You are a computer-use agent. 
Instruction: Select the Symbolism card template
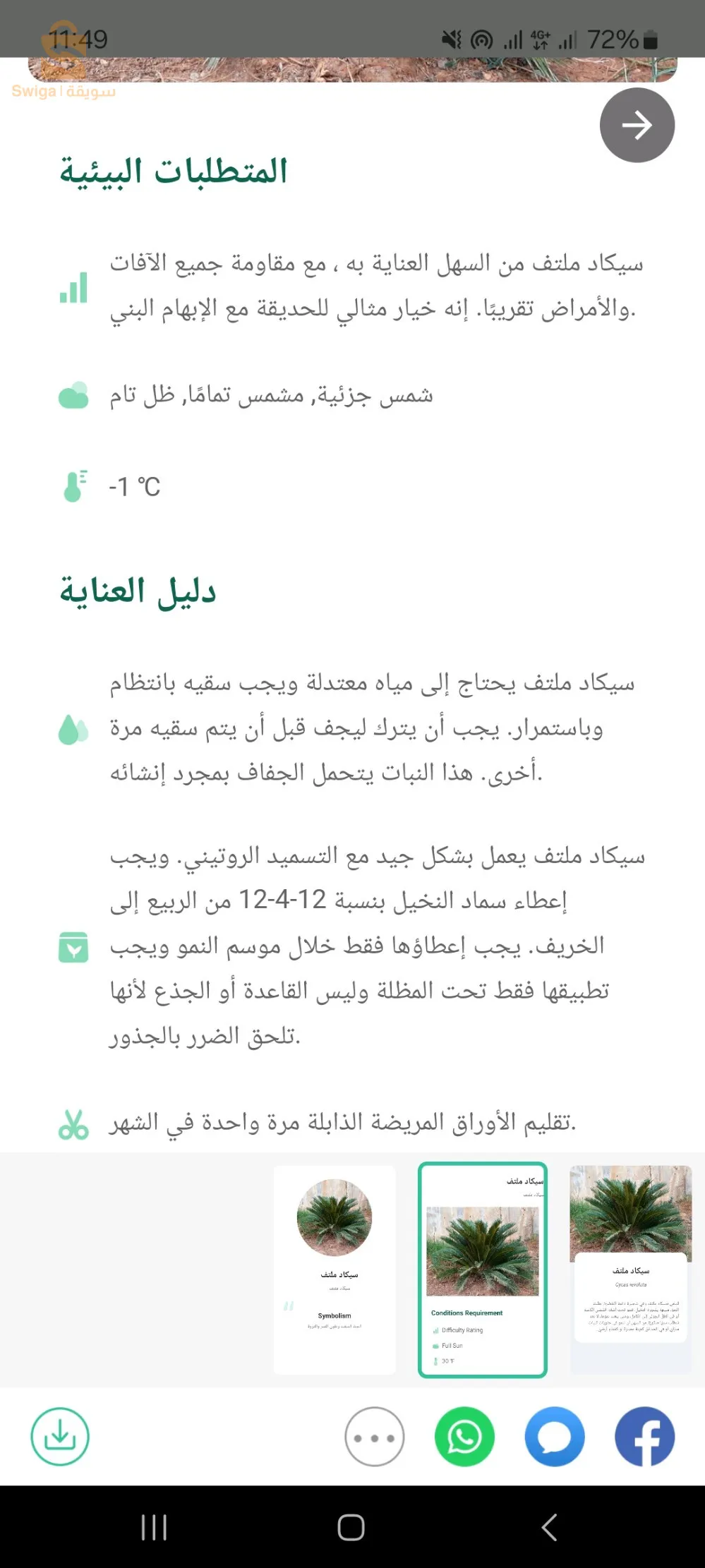pyautogui.click(x=335, y=1269)
